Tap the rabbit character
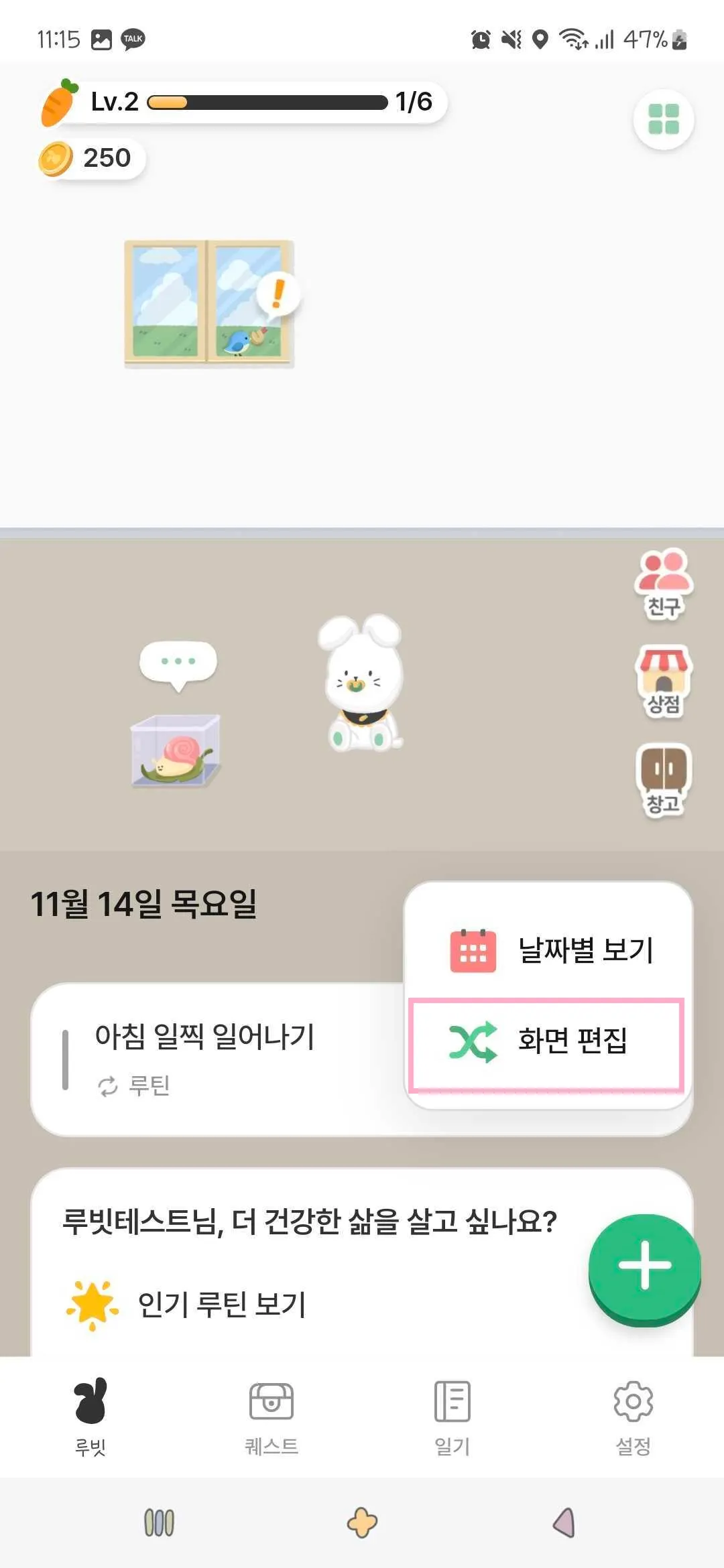The width and height of the screenshot is (724, 1568). (x=362, y=683)
